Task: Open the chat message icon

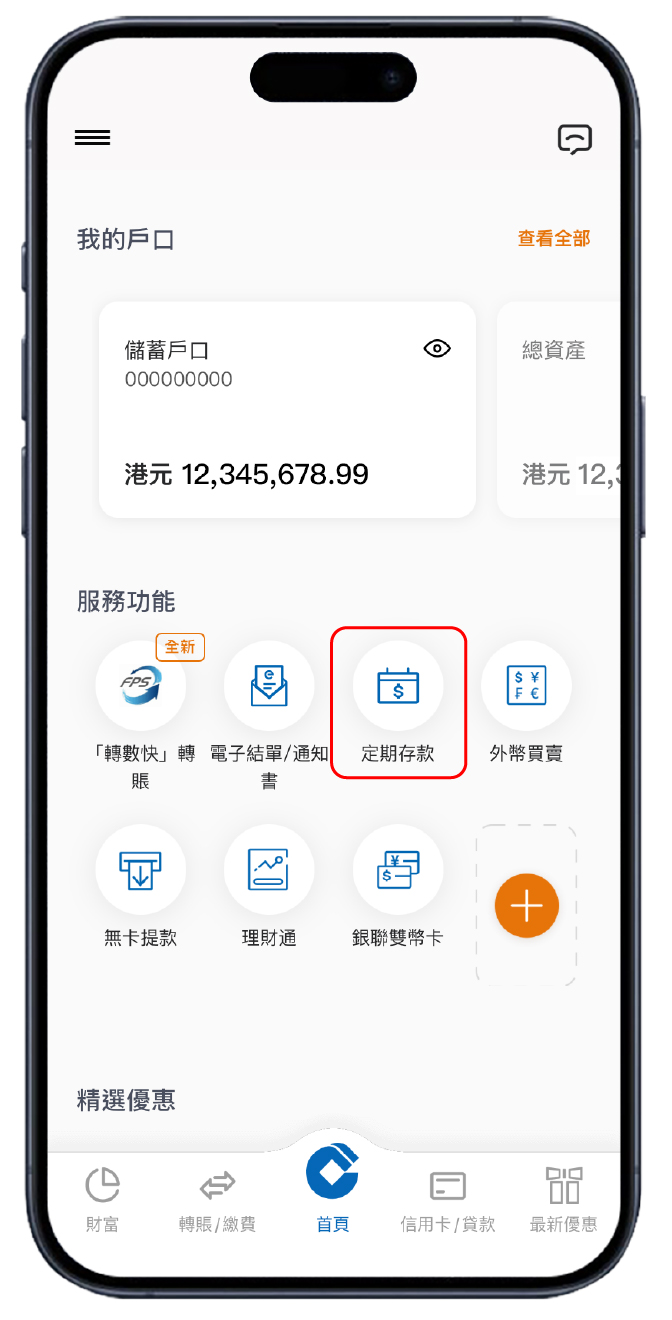Action: (574, 140)
